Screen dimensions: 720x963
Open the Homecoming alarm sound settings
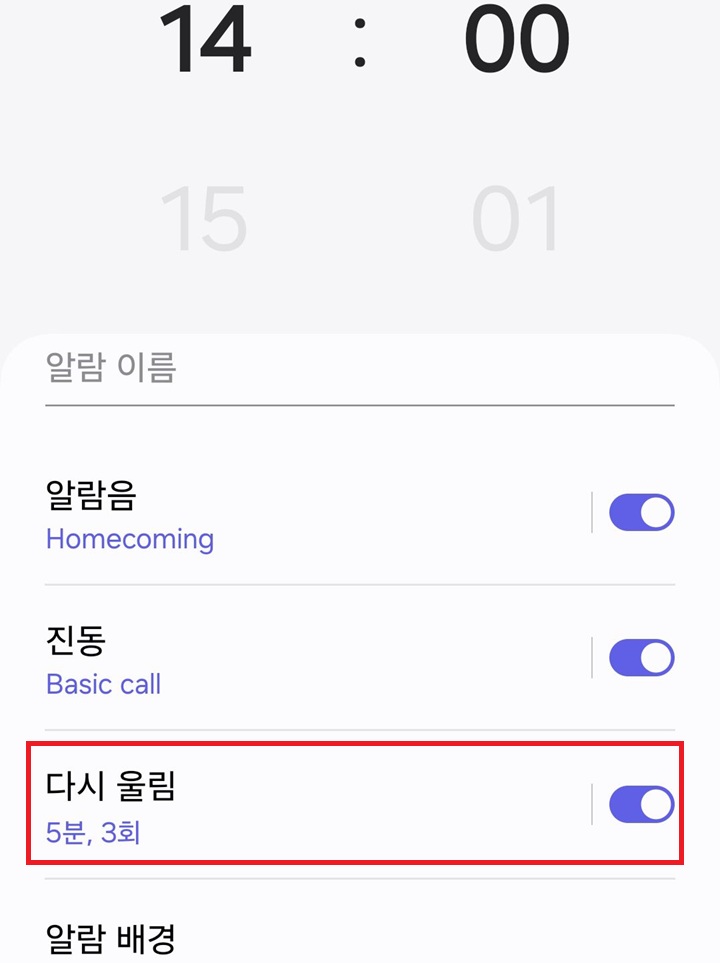coord(130,539)
